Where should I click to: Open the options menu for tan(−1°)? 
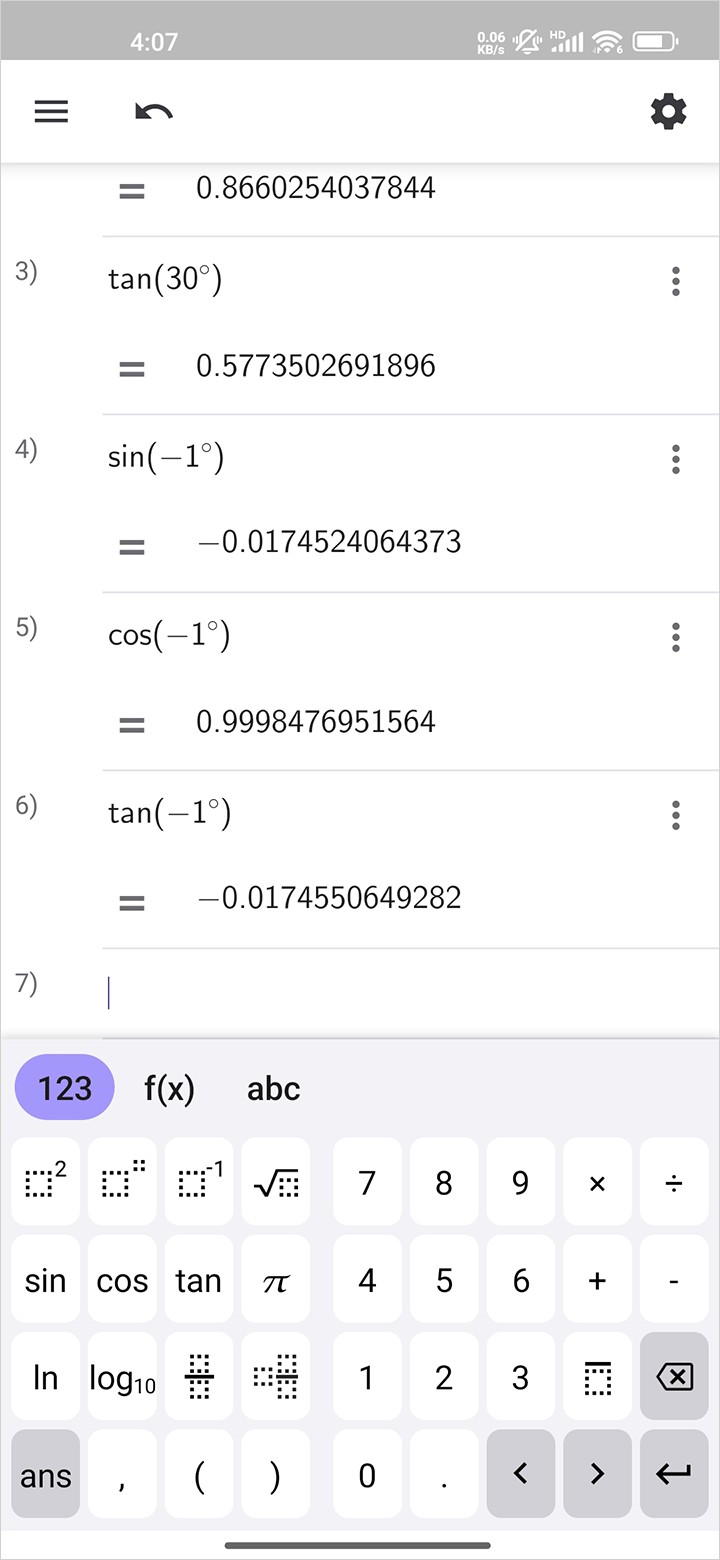[x=676, y=815]
